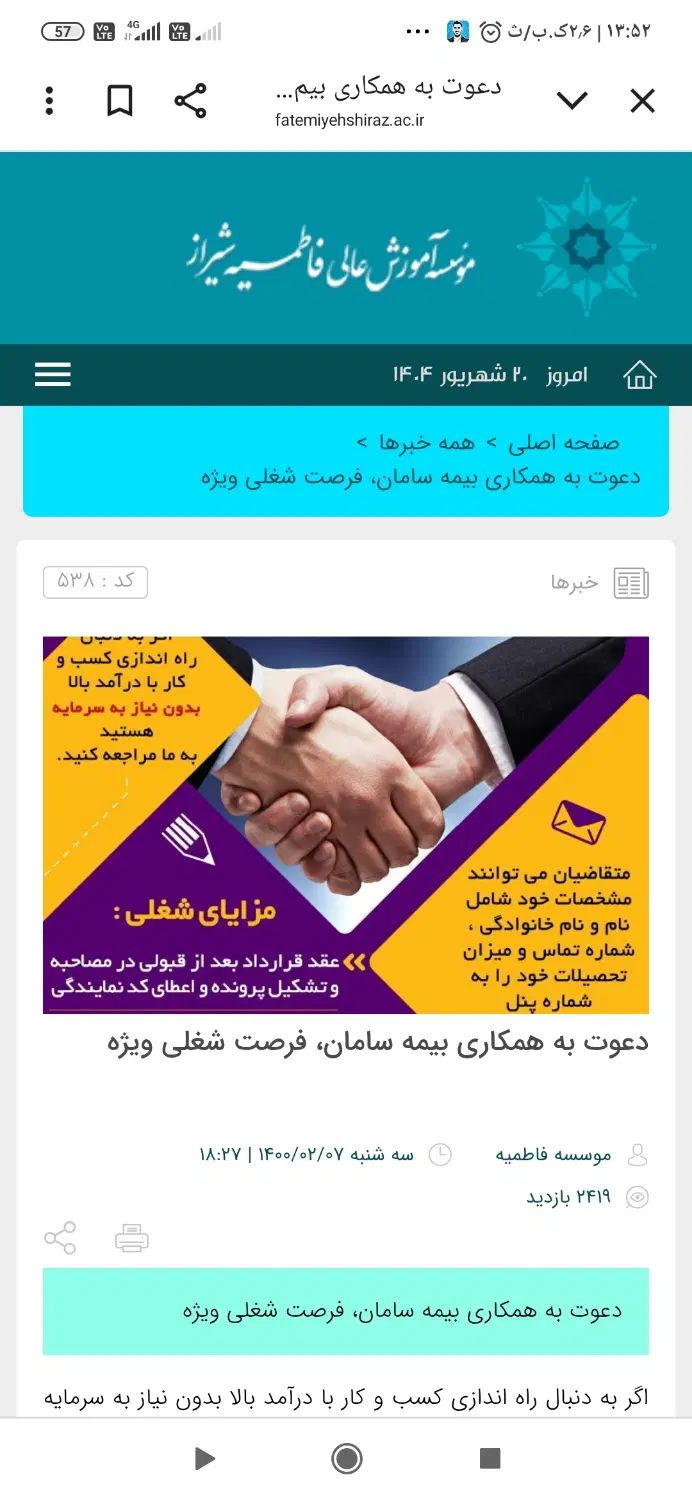Bookmark the current page
Screen dimensions: 692x1500
point(120,101)
